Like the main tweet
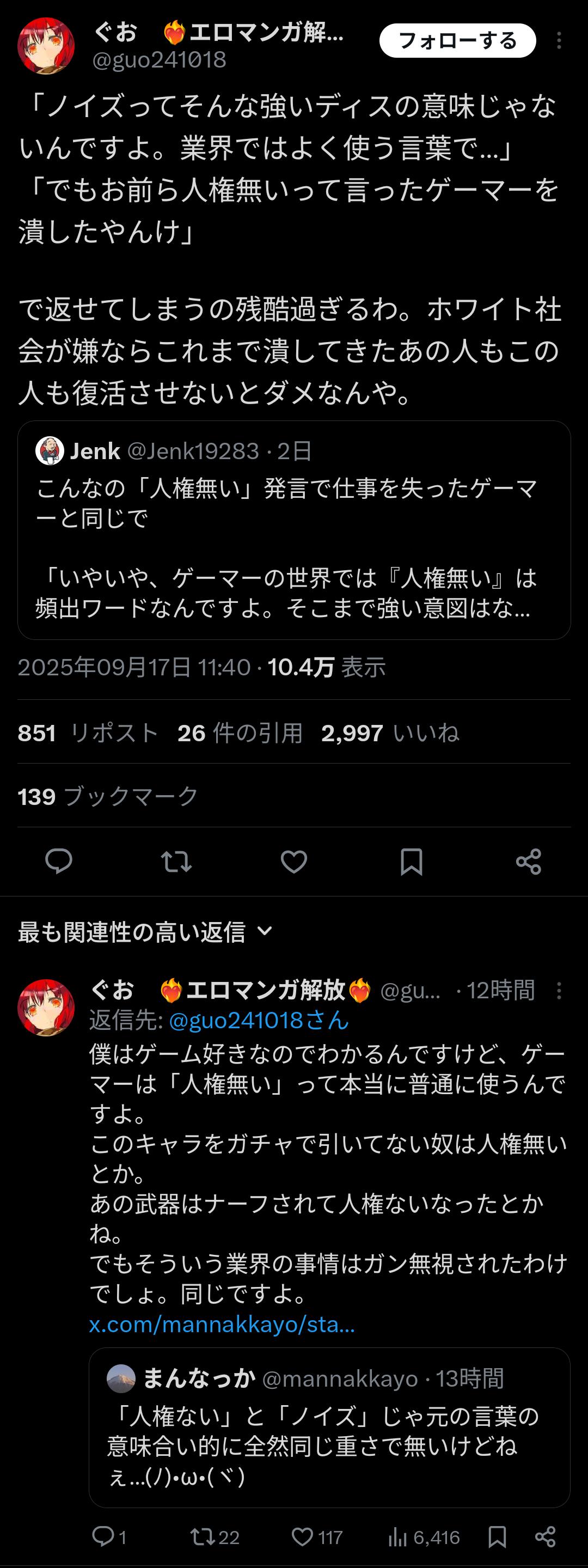This screenshot has height=1568, width=588. click(294, 861)
